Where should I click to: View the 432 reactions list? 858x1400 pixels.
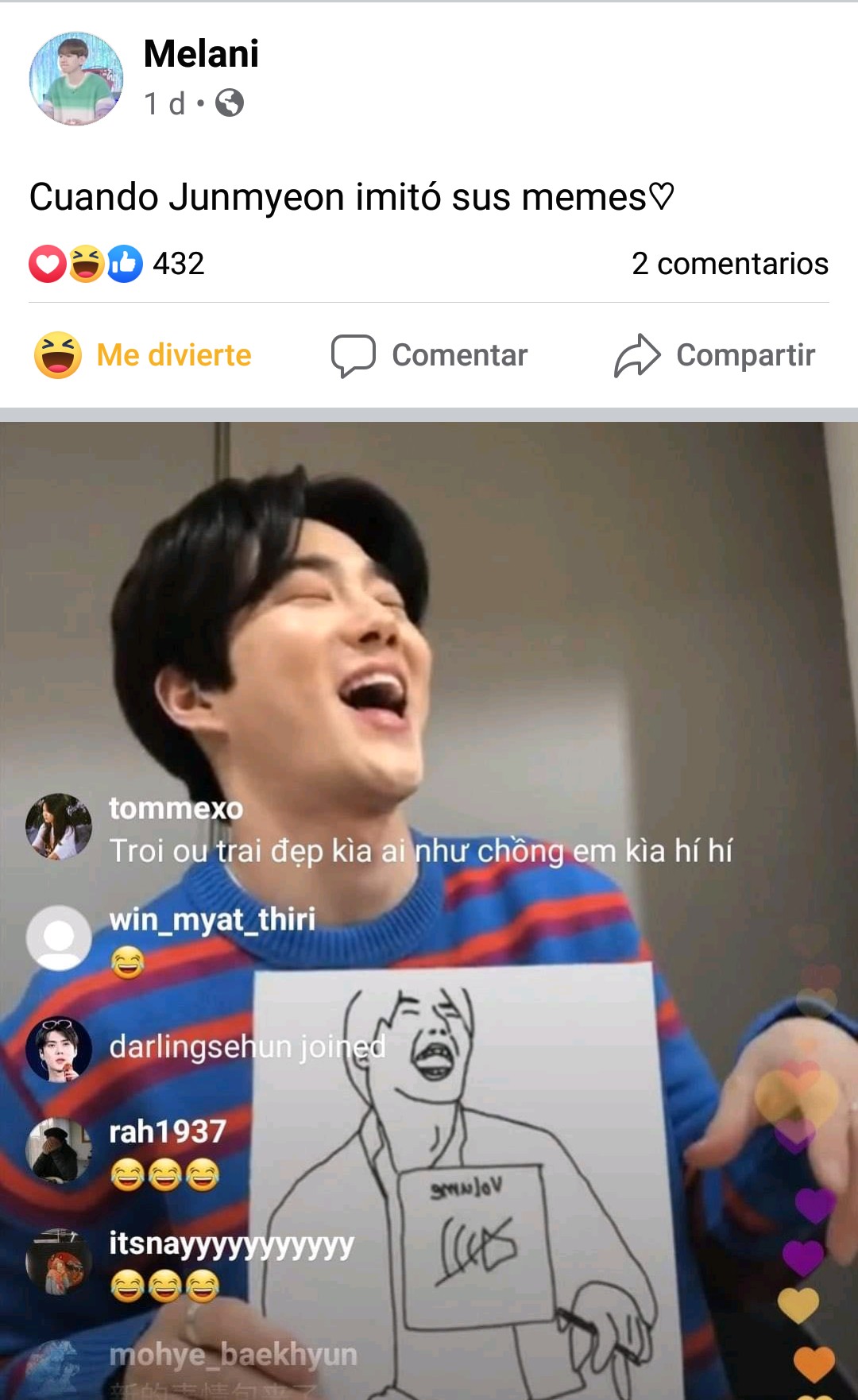(118, 264)
